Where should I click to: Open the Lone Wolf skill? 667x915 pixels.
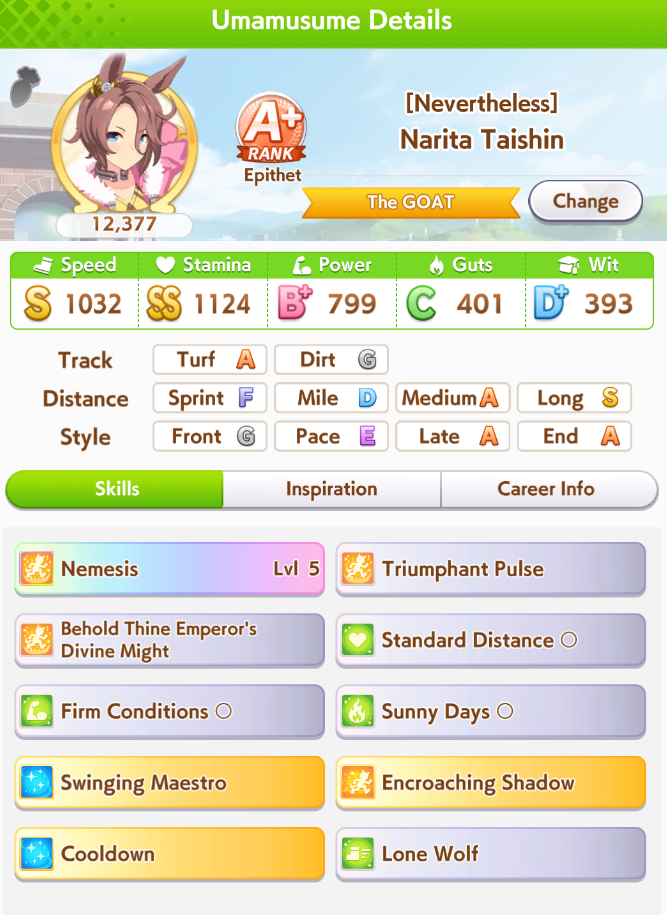click(490, 853)
